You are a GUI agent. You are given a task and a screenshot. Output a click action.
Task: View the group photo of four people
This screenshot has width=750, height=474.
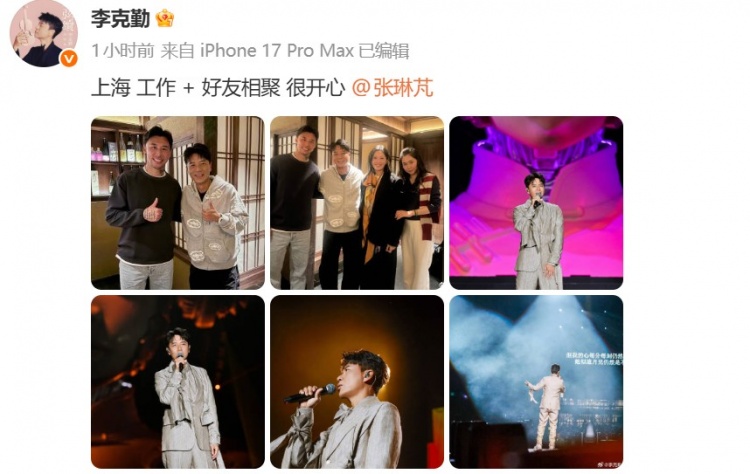point(357,203)
